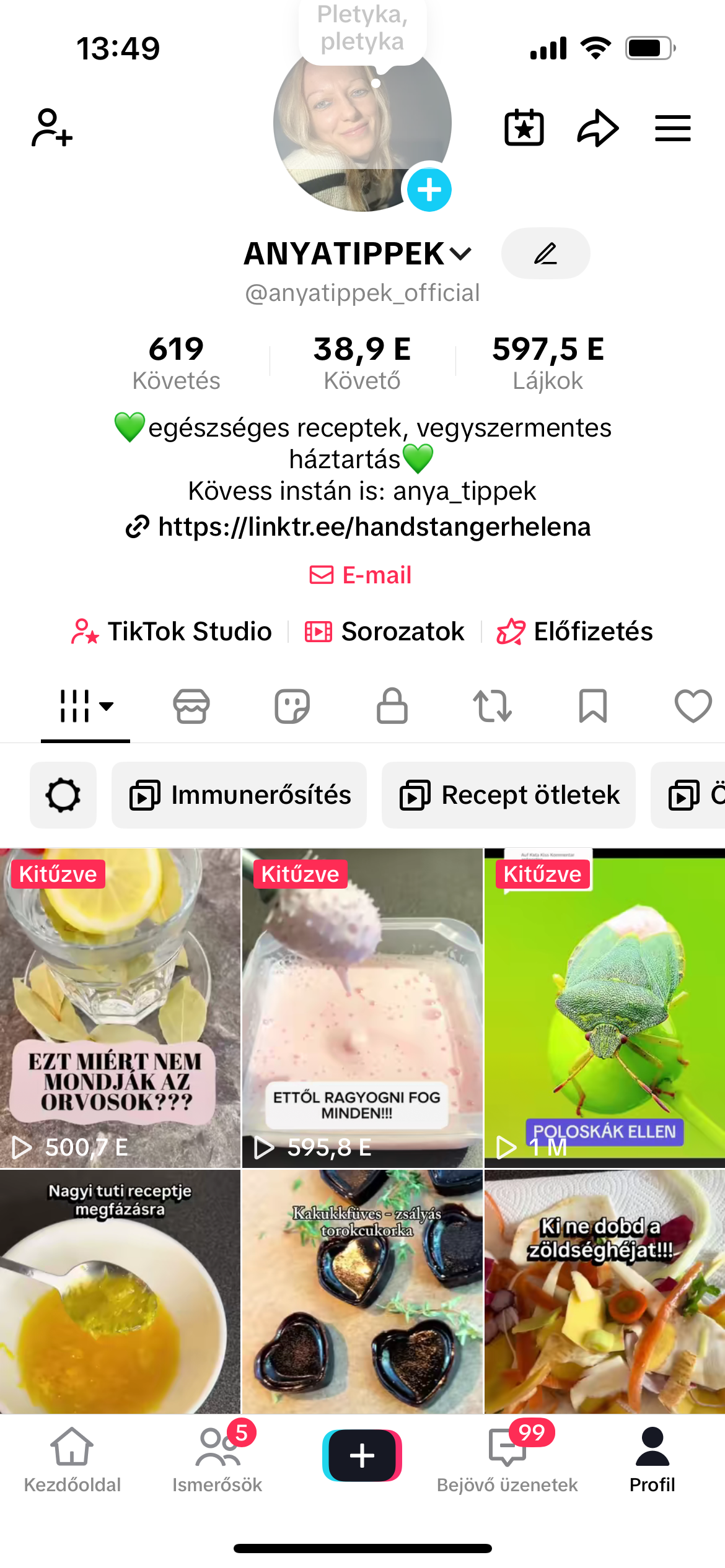Open TikTok Studio
Screen dimensions: 725x1568
pos(172,632)
